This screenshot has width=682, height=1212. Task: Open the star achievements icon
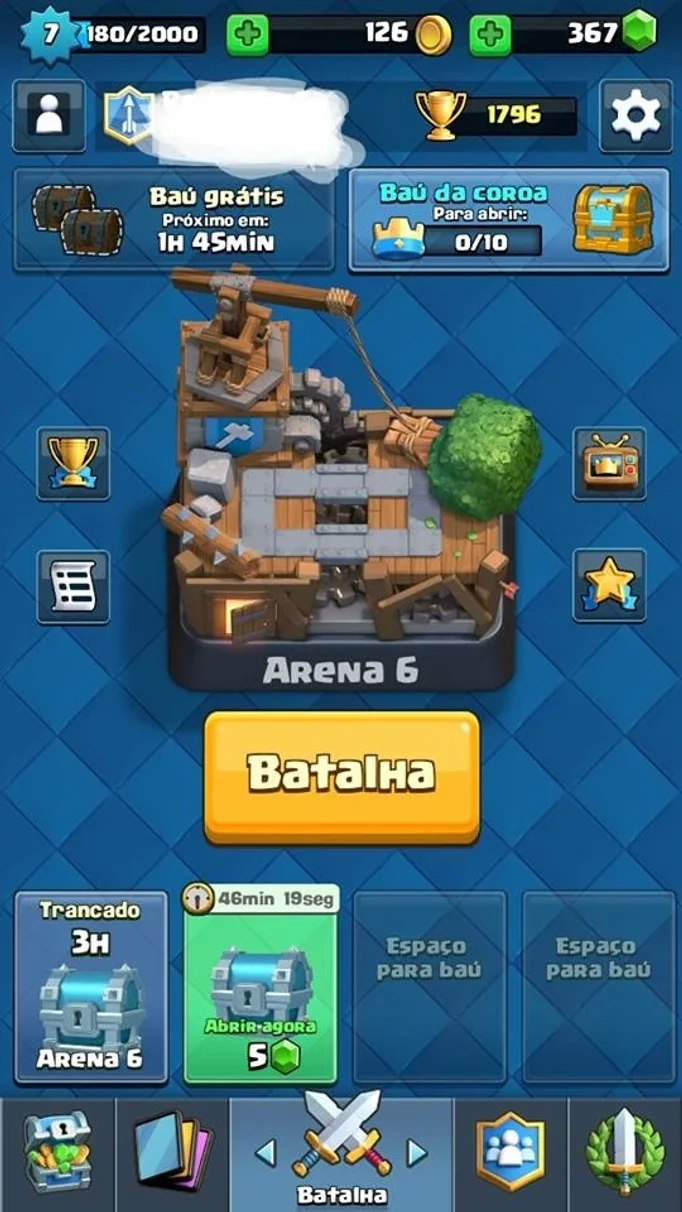tap(609, 586)
